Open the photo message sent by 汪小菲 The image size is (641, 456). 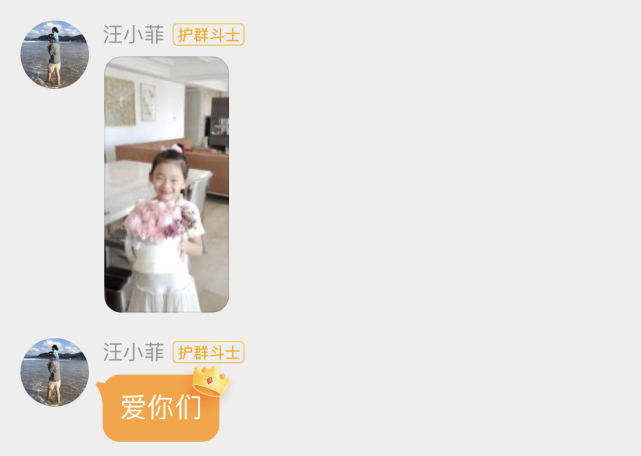coord(166,185)
